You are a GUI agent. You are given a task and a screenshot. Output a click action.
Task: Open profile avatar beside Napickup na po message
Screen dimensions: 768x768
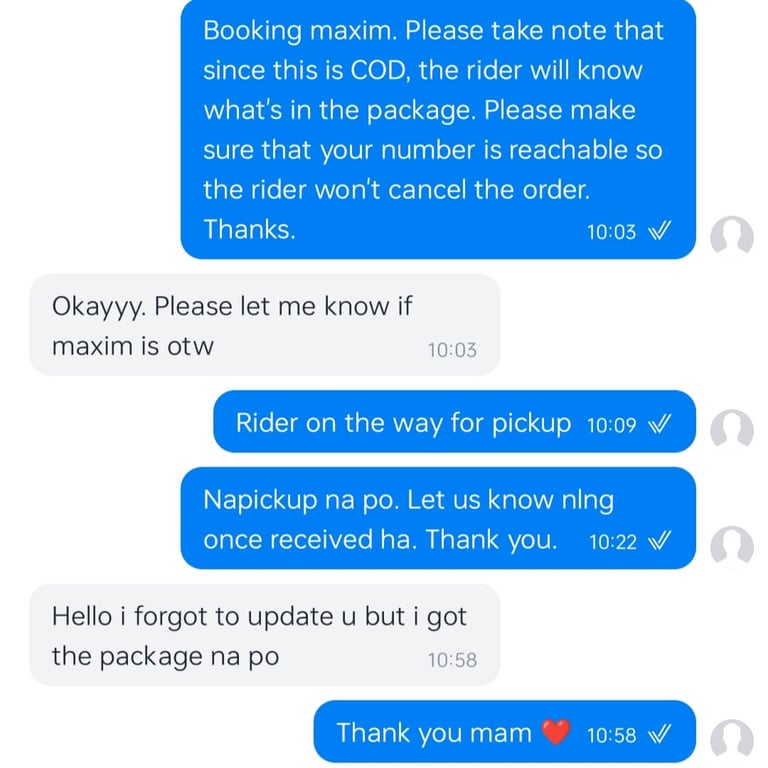pyautogui.click(x=732, y=547)
